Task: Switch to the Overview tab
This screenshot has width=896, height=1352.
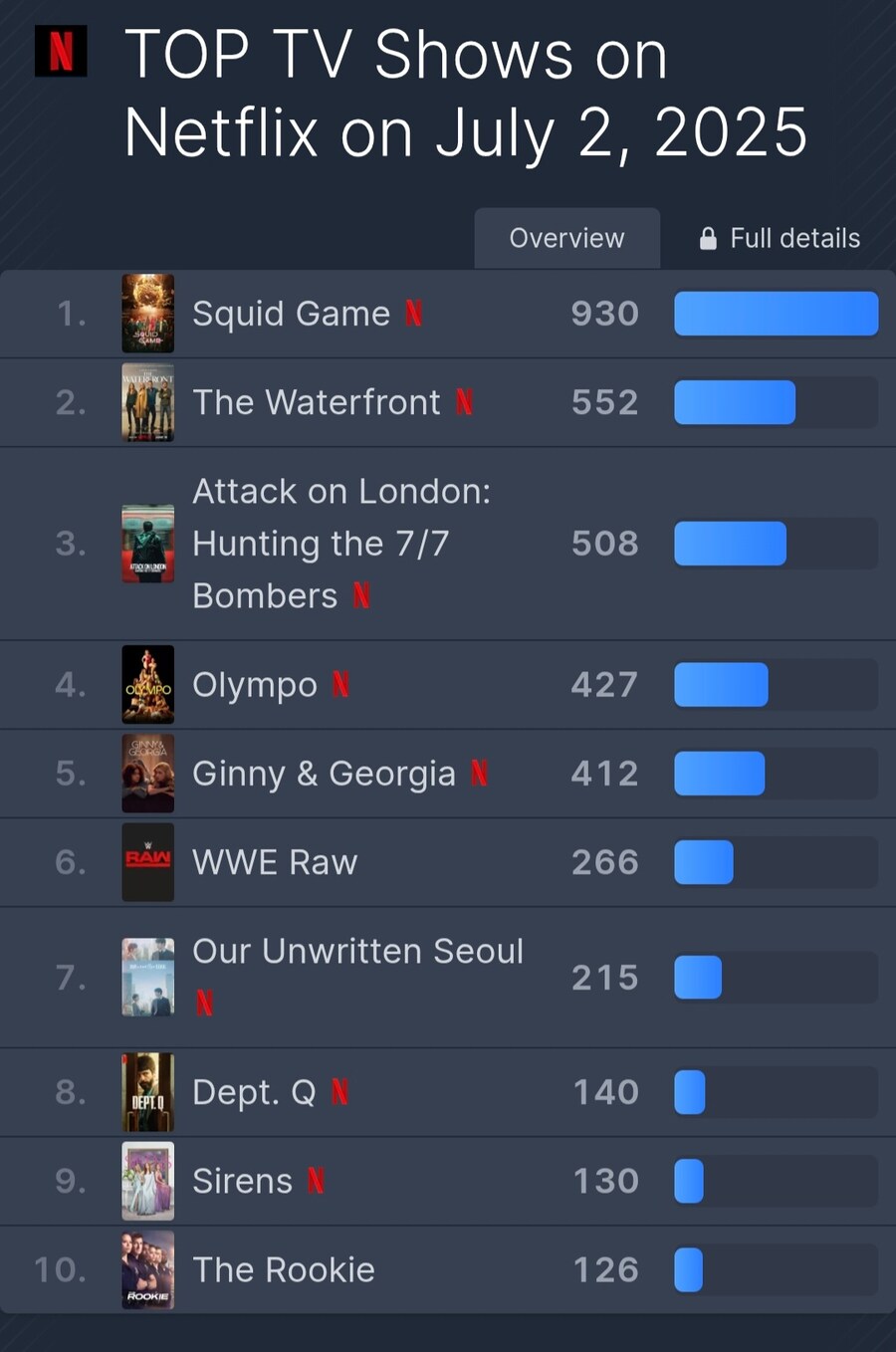Action: [566, 239]
